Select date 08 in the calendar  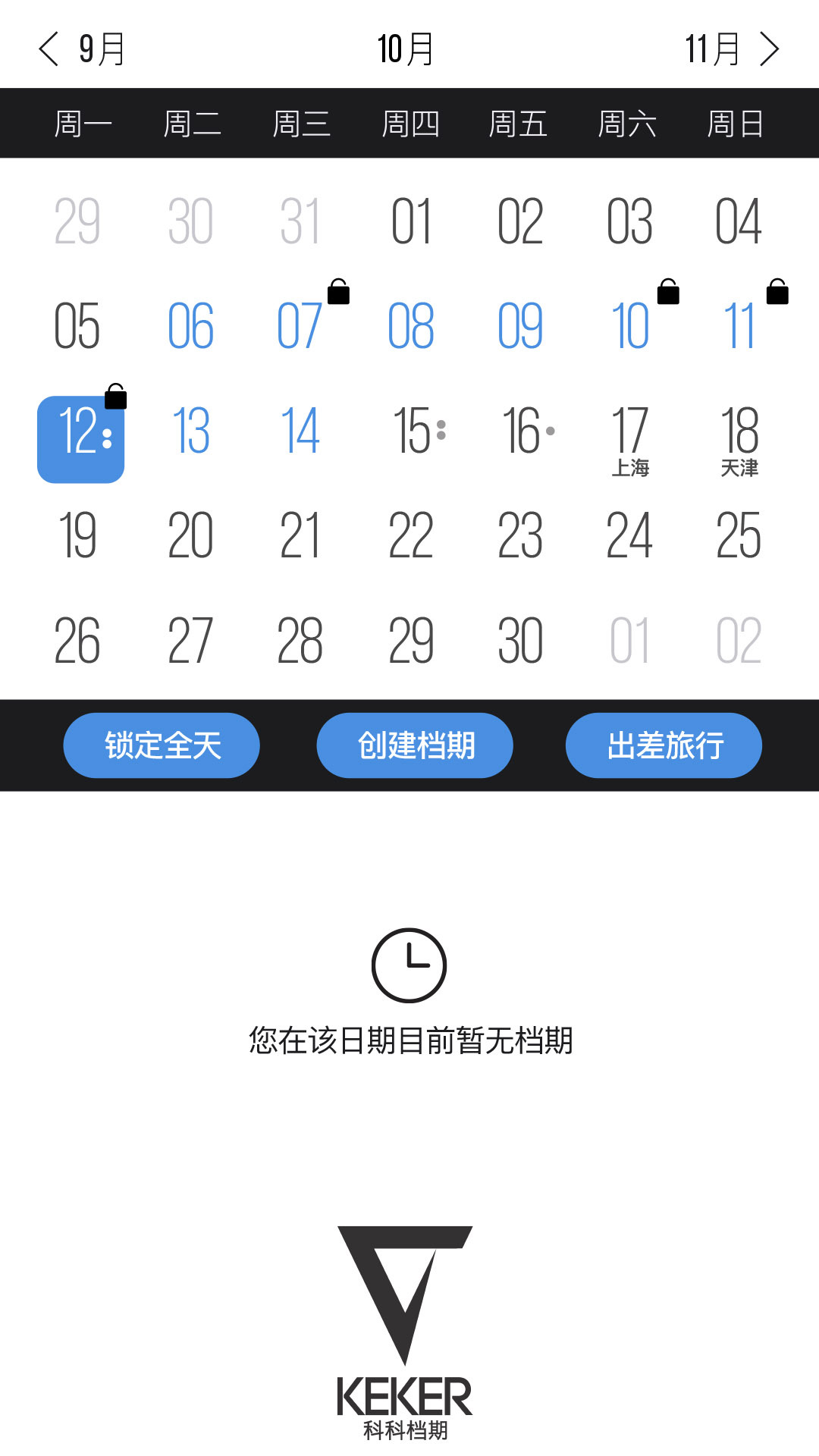coord(410,326)
